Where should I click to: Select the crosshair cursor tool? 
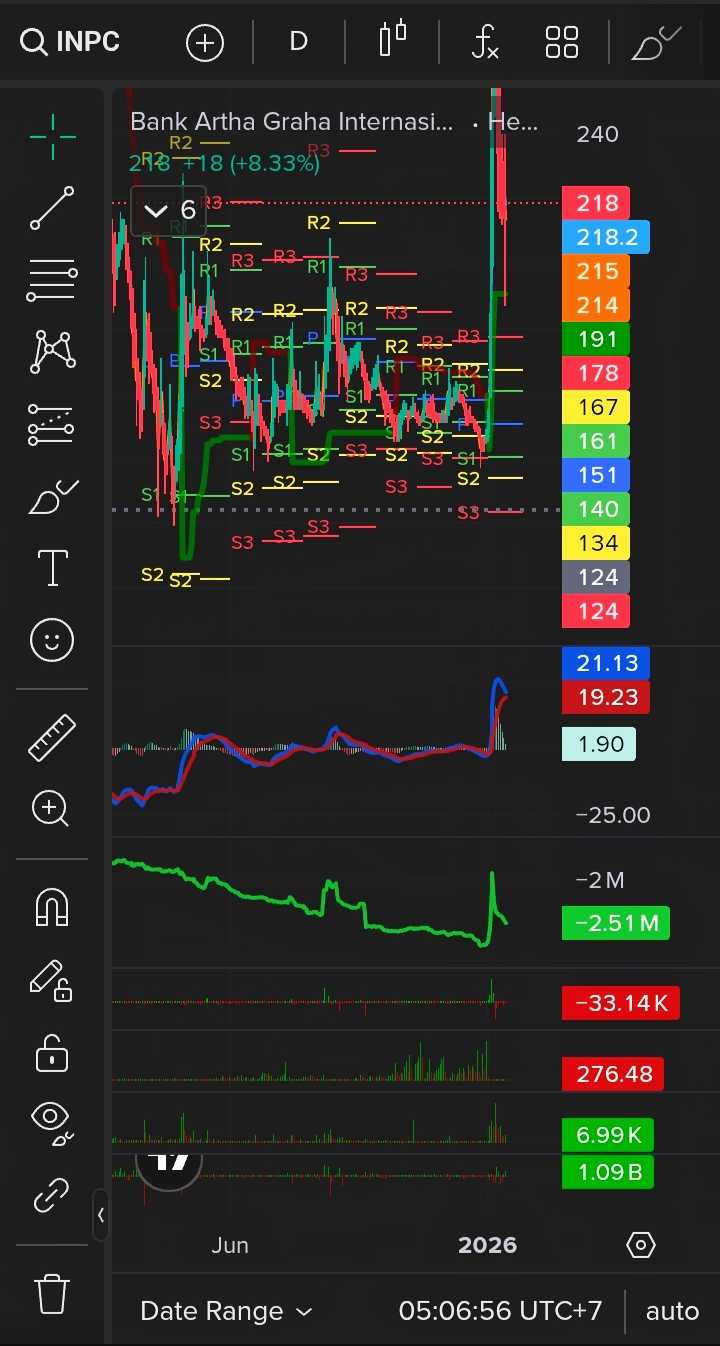(52, 137)
